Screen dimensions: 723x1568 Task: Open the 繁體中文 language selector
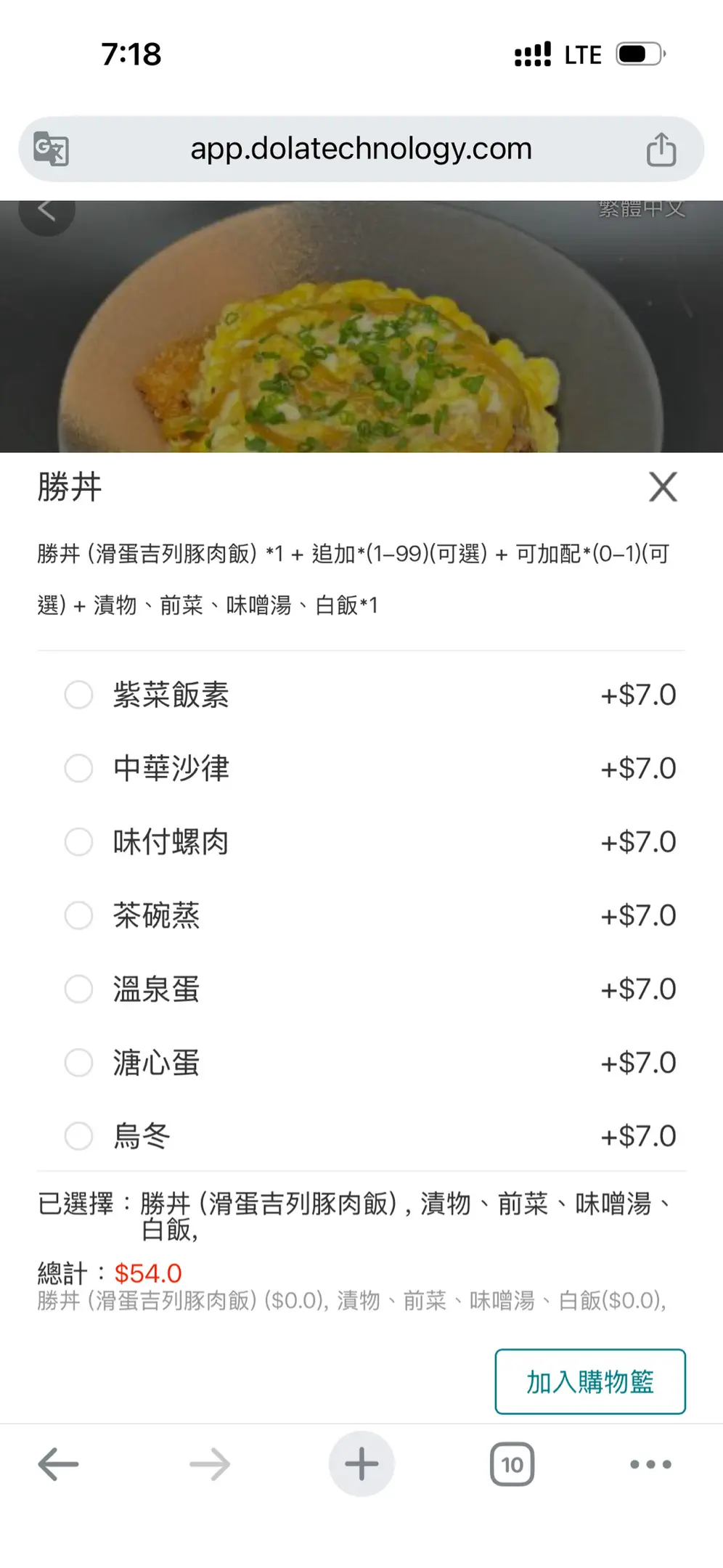point(641,209)
